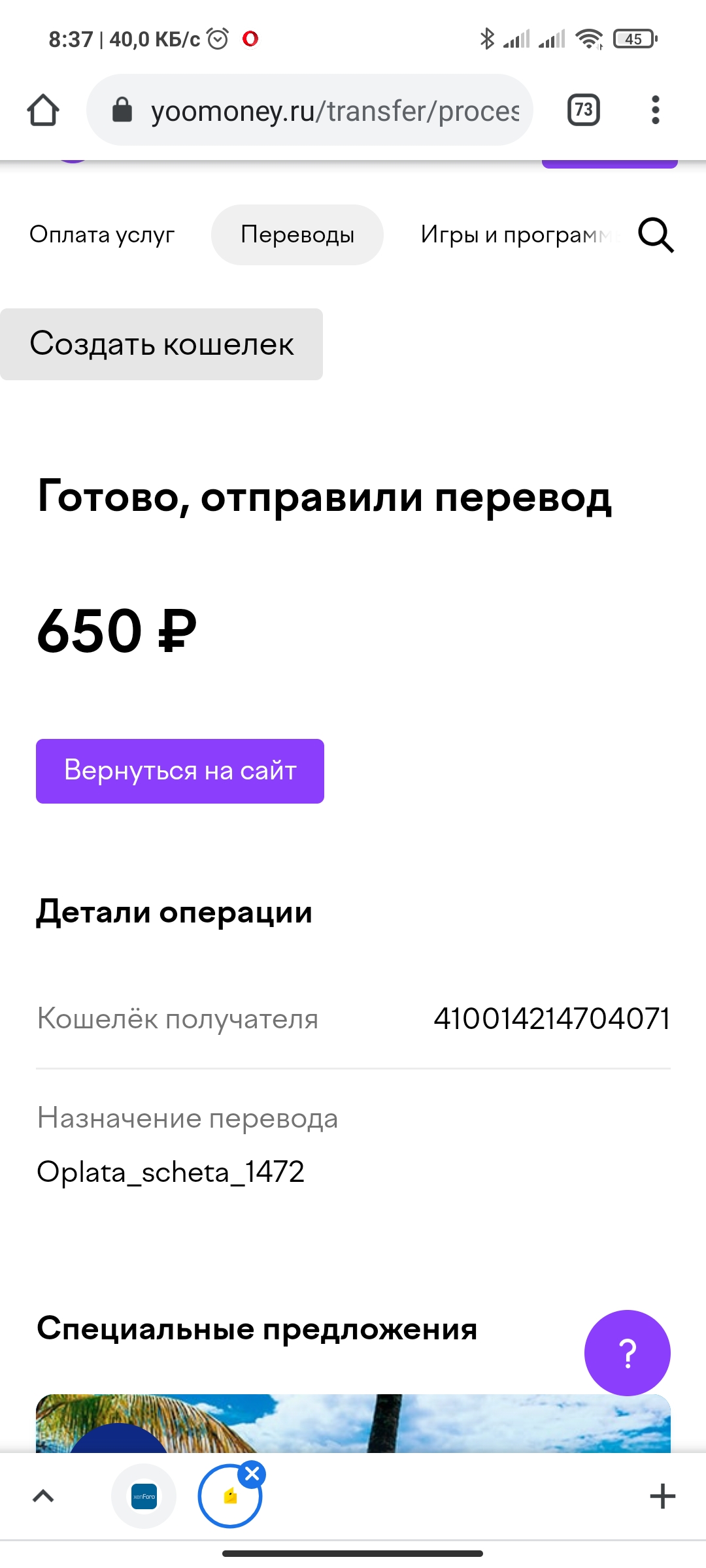Tap the browser home icon

(43, 110)
